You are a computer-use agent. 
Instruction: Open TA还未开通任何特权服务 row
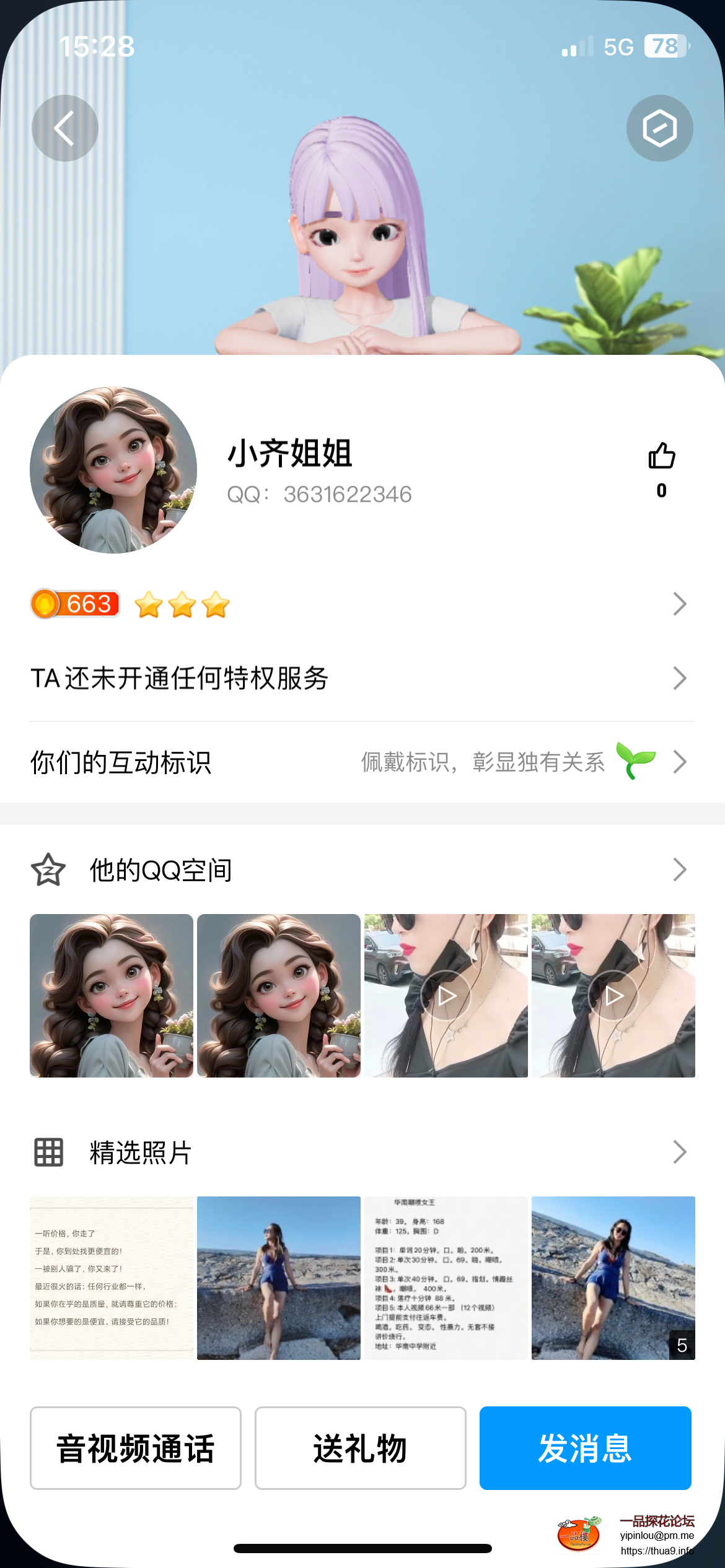(362, 678)
